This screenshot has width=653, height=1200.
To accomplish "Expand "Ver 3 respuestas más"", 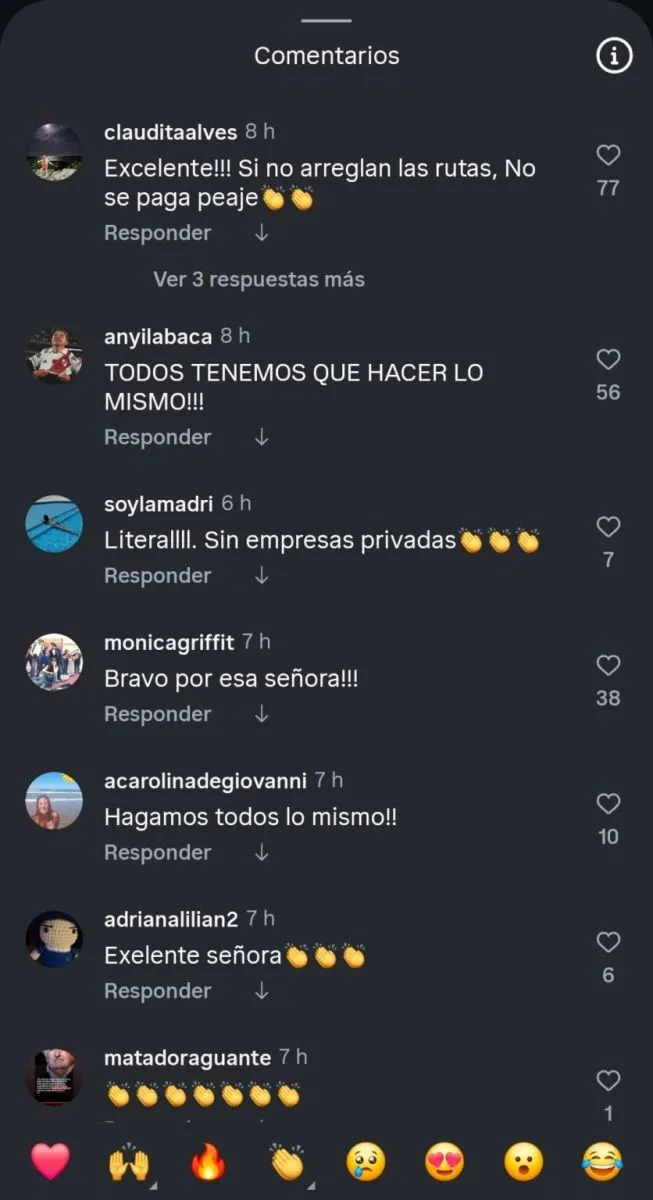I will point(258,280).
